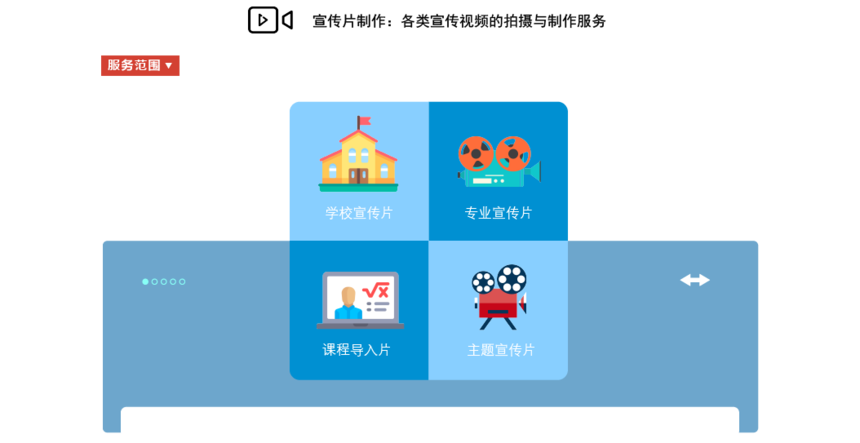
Task: Open the 专业宣传片 tile
Action: point(498,170)
